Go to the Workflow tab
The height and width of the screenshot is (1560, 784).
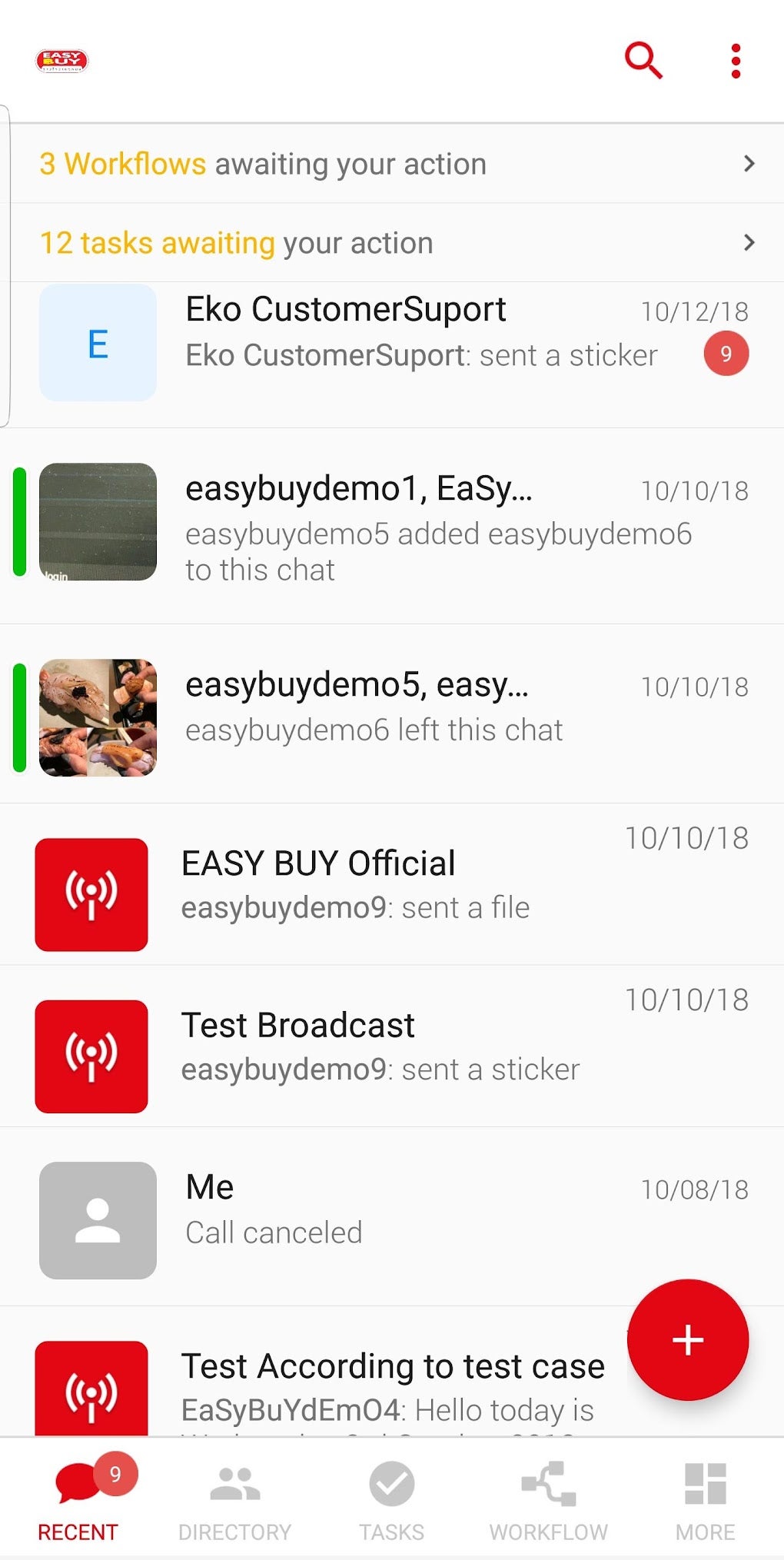[x=549, y=1499]
